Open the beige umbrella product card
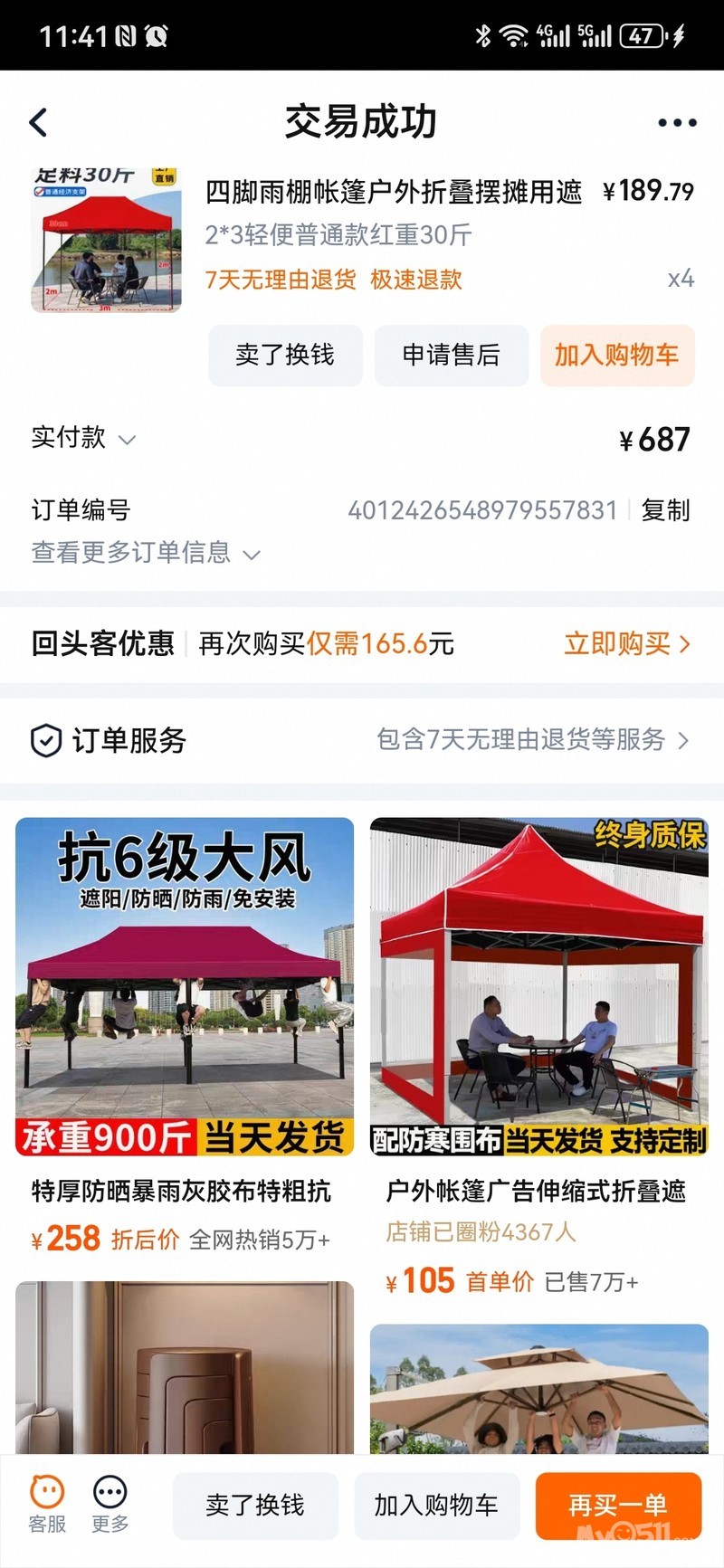 538,1389
